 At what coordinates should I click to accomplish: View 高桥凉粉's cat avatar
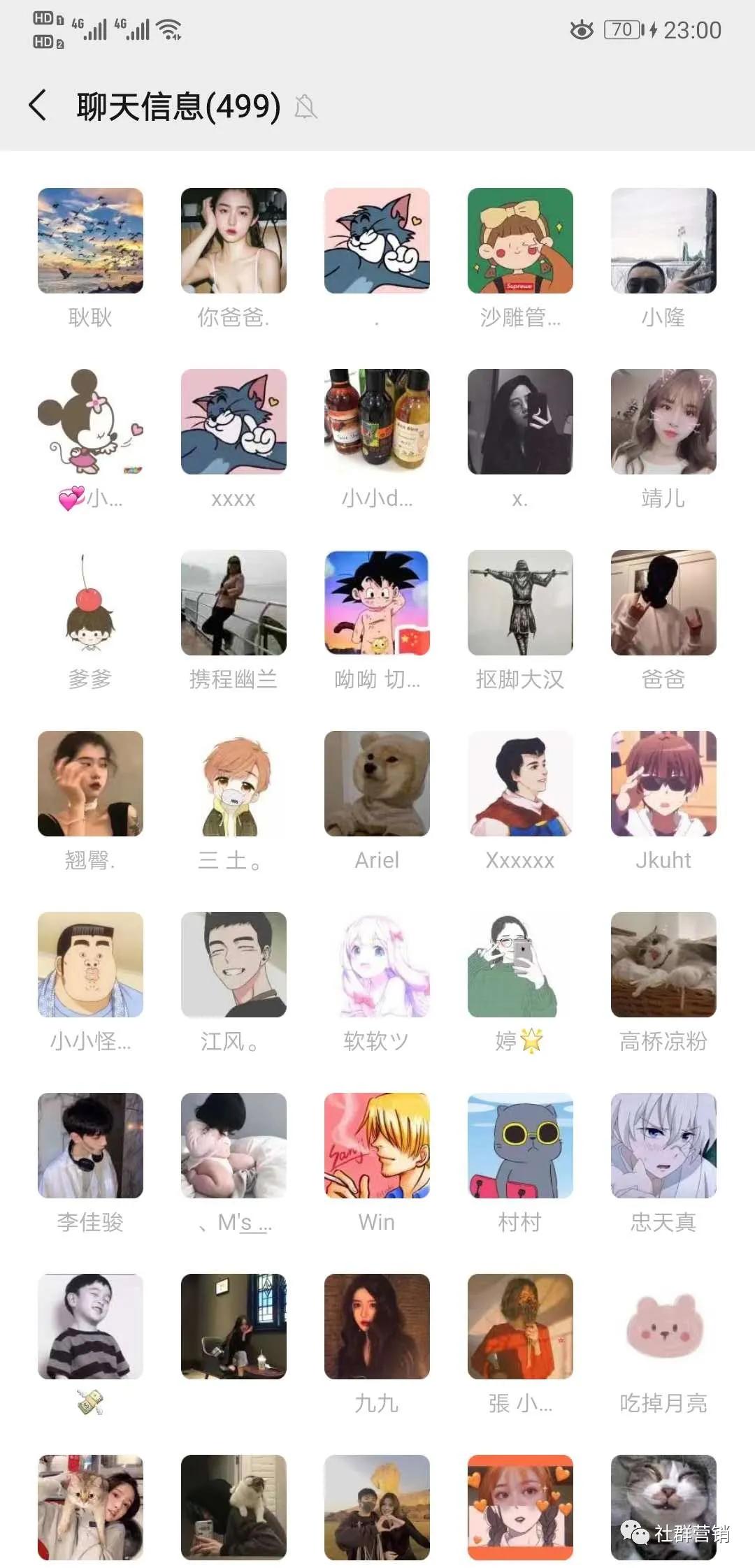663,965
